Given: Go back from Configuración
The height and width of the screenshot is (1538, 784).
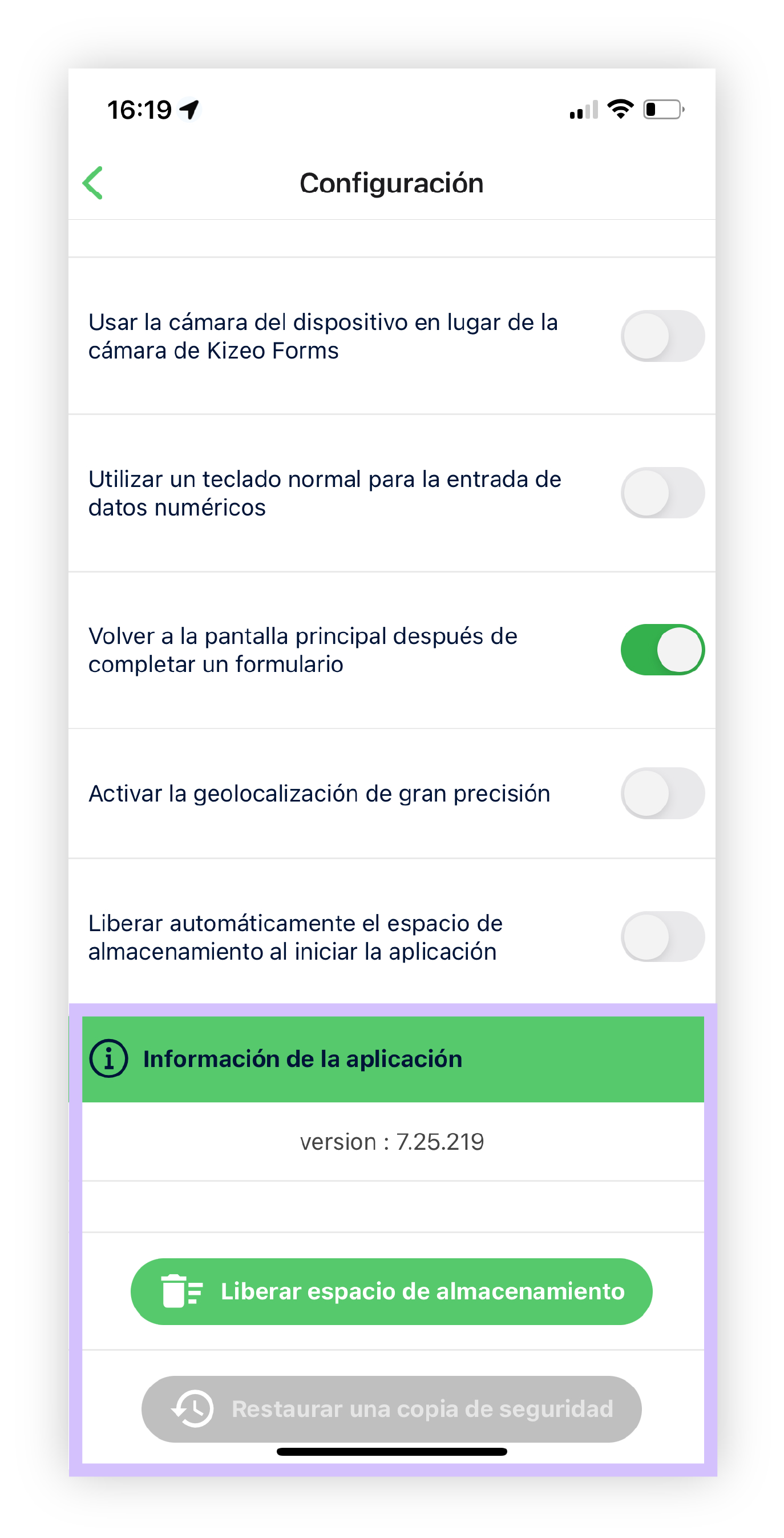Looking at the screenshot, I should pos(93,183).
